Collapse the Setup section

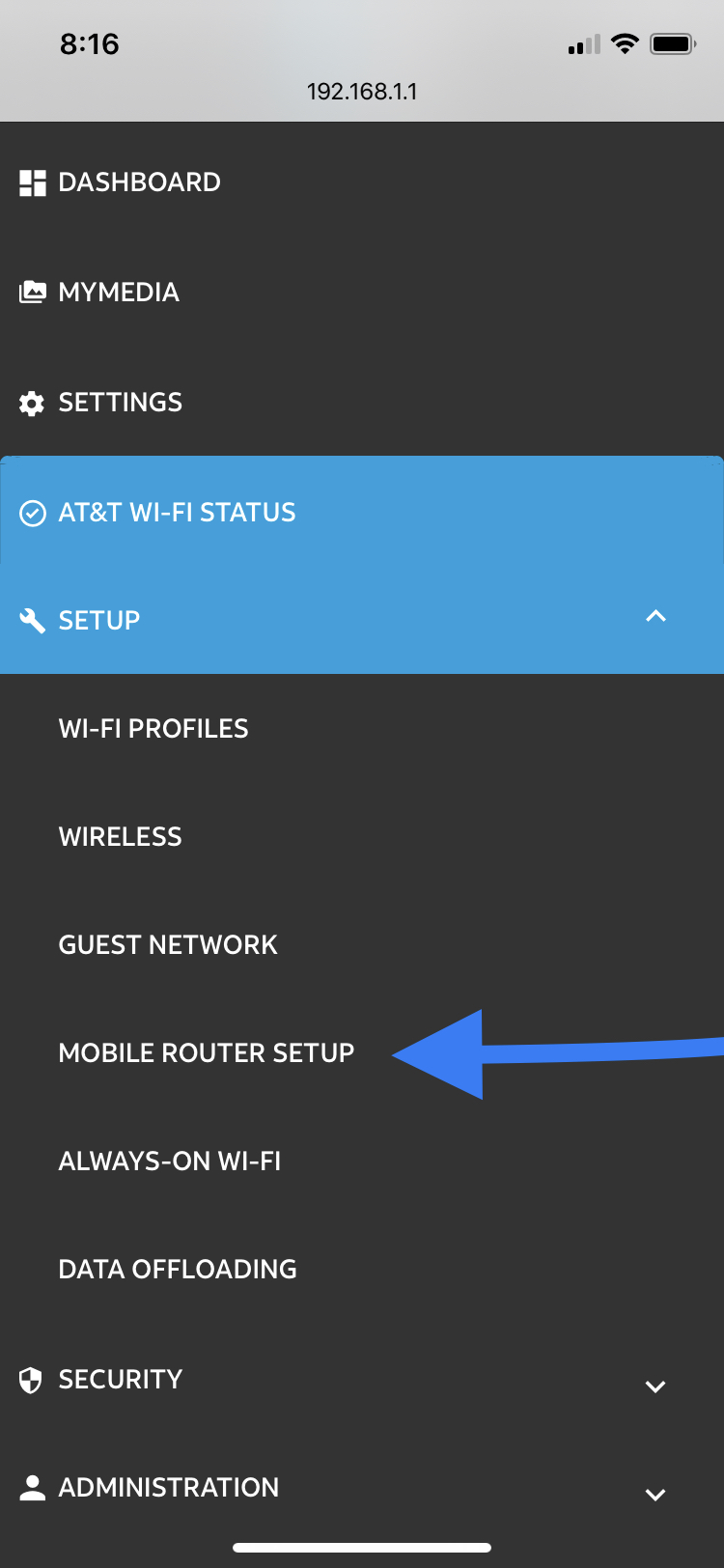click(x=655, y=618)
